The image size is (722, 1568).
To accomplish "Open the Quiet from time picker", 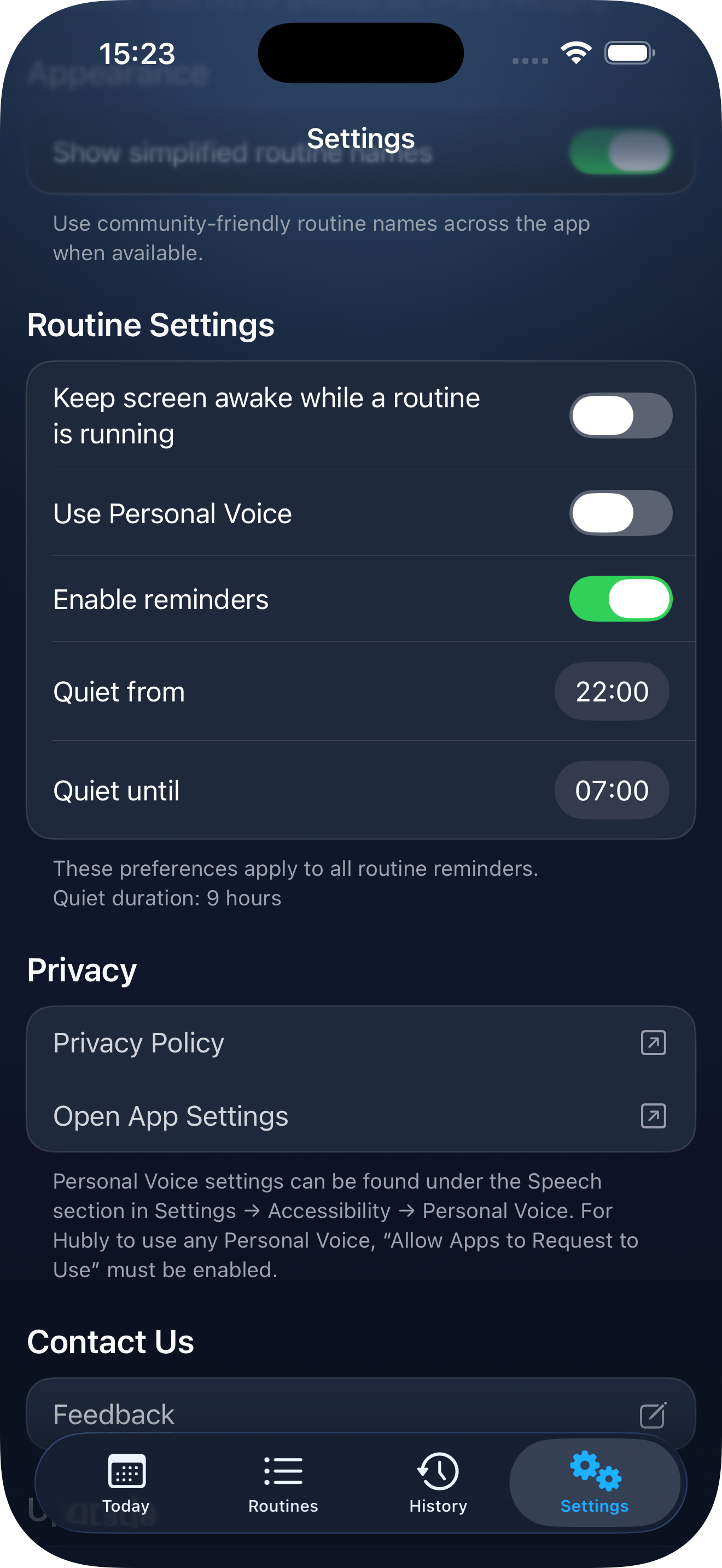I will coord(611,692).
